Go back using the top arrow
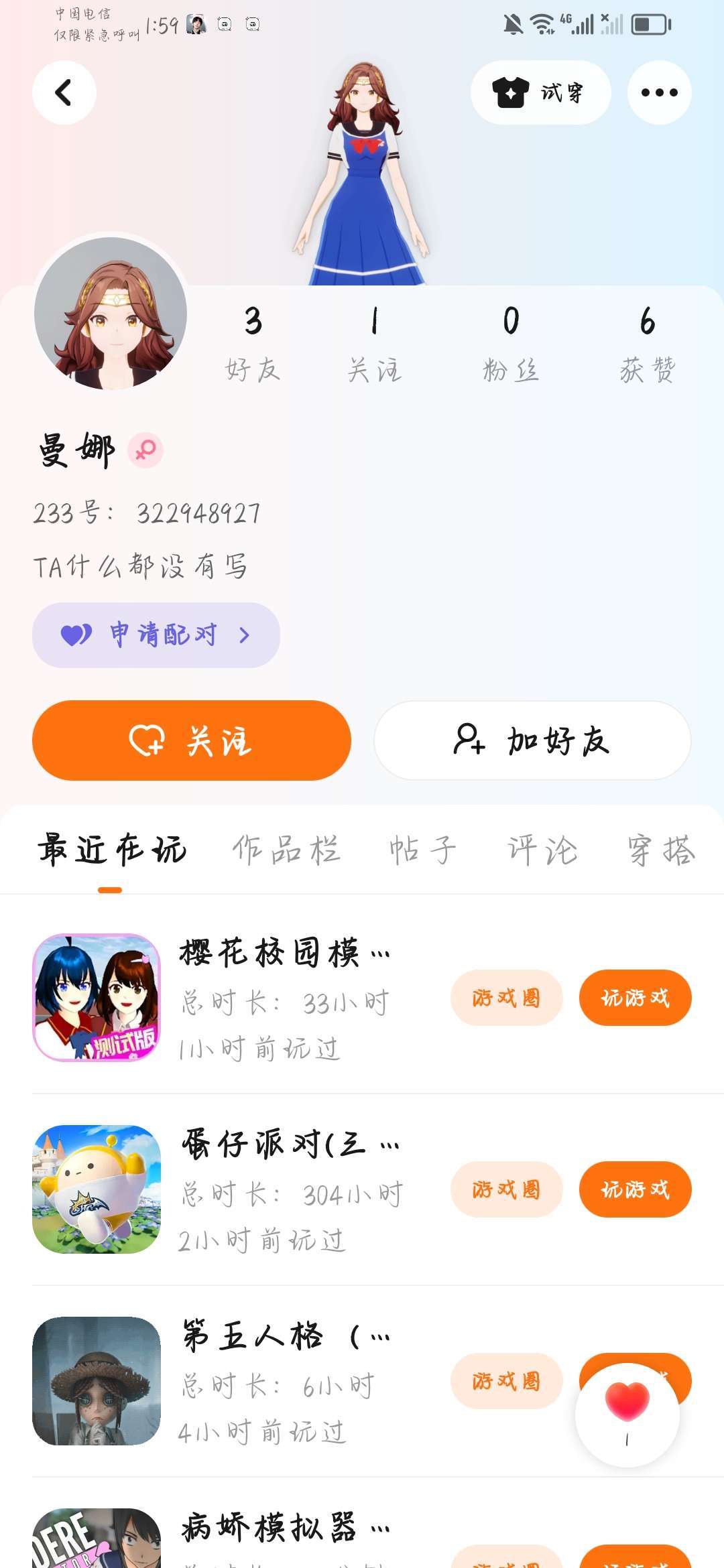The width and height of the screenshot is (724, 1568). click(64, 92)
